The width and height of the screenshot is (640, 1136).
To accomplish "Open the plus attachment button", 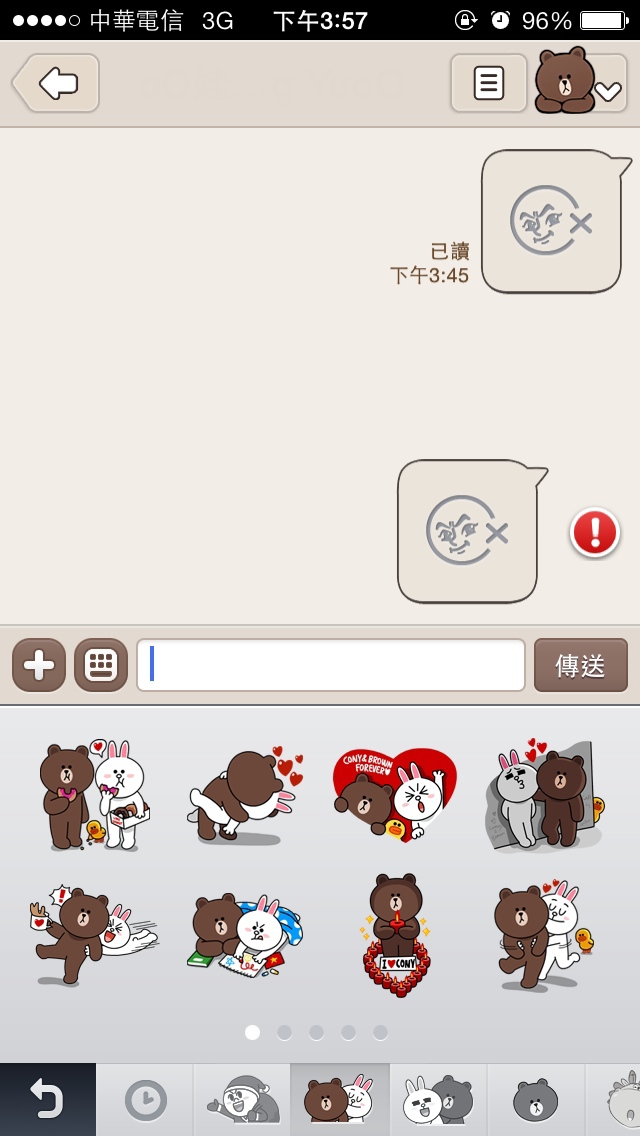I will click(39, 665).
